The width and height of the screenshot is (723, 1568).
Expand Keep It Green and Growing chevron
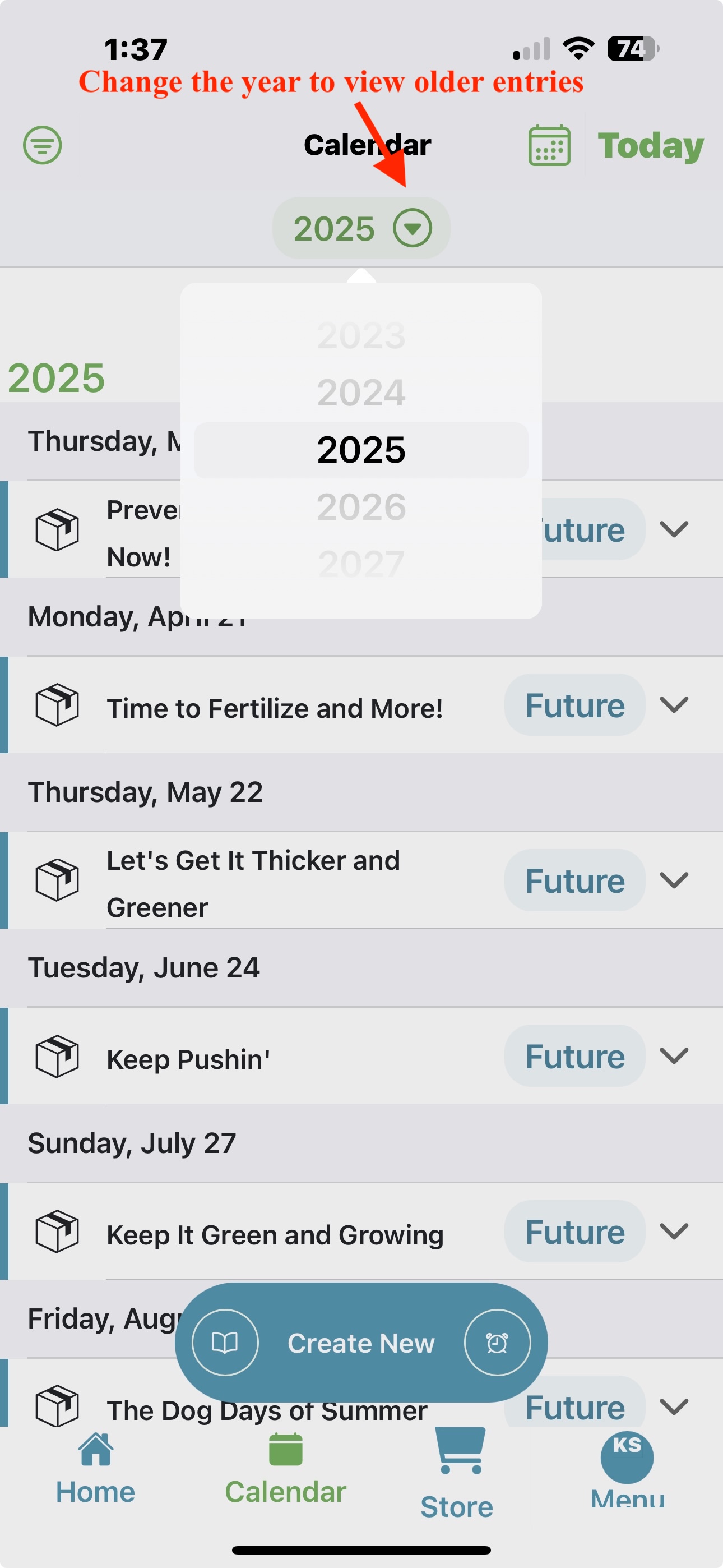[x=674, y=1231]
